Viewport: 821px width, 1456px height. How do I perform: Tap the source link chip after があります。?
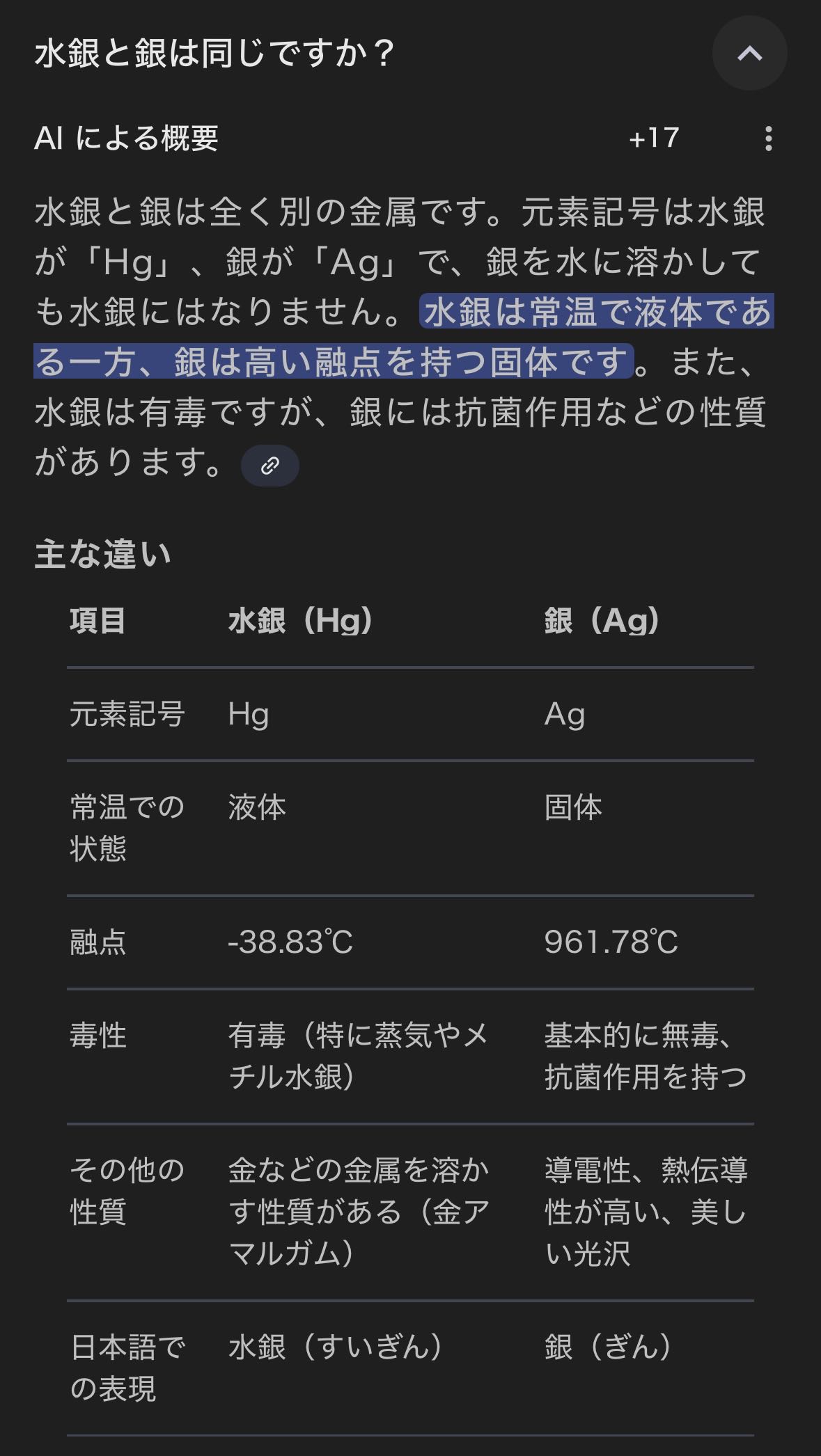[270, 465]
